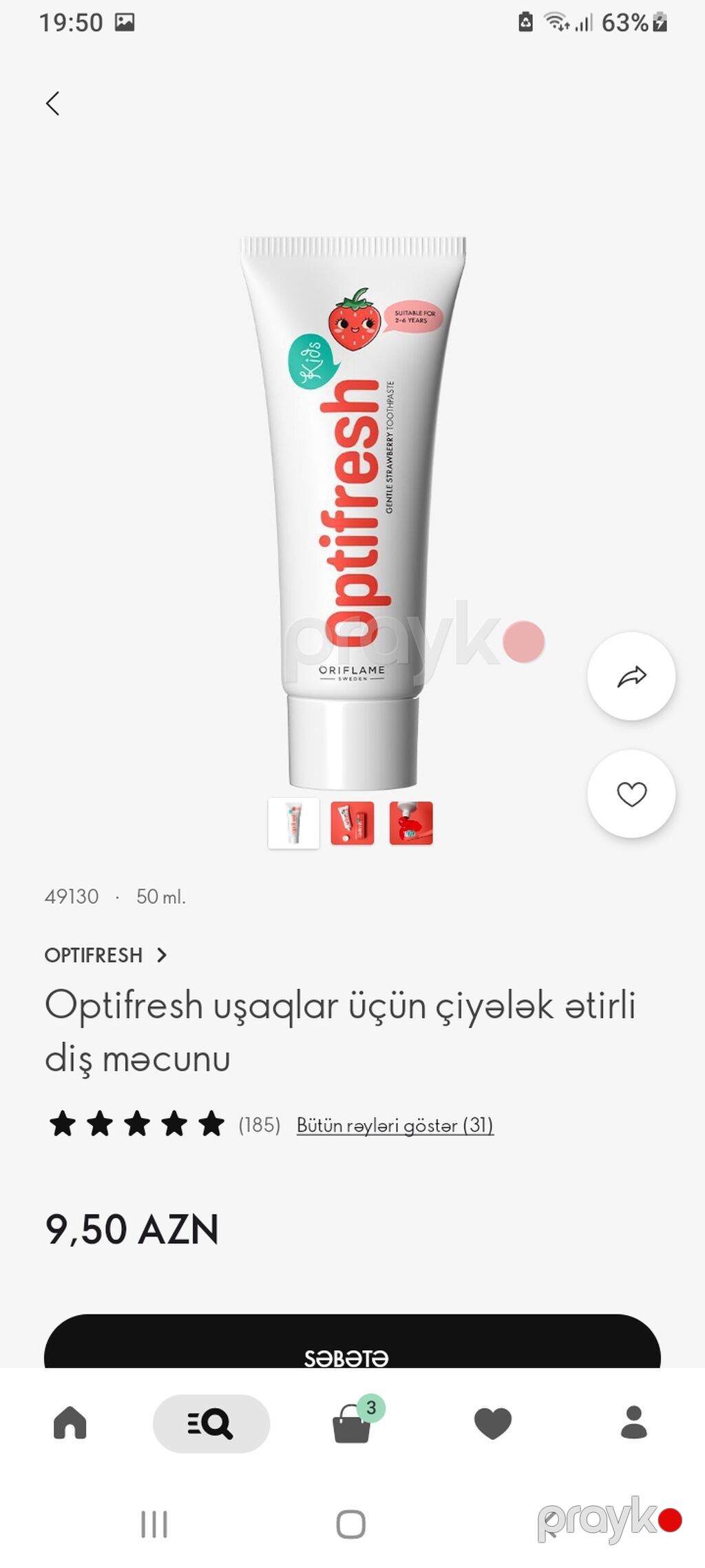705x1568 pixels.
Task: Open Bütün rəyləri göstər (31) reviews link
Action: pos(395,1125)
